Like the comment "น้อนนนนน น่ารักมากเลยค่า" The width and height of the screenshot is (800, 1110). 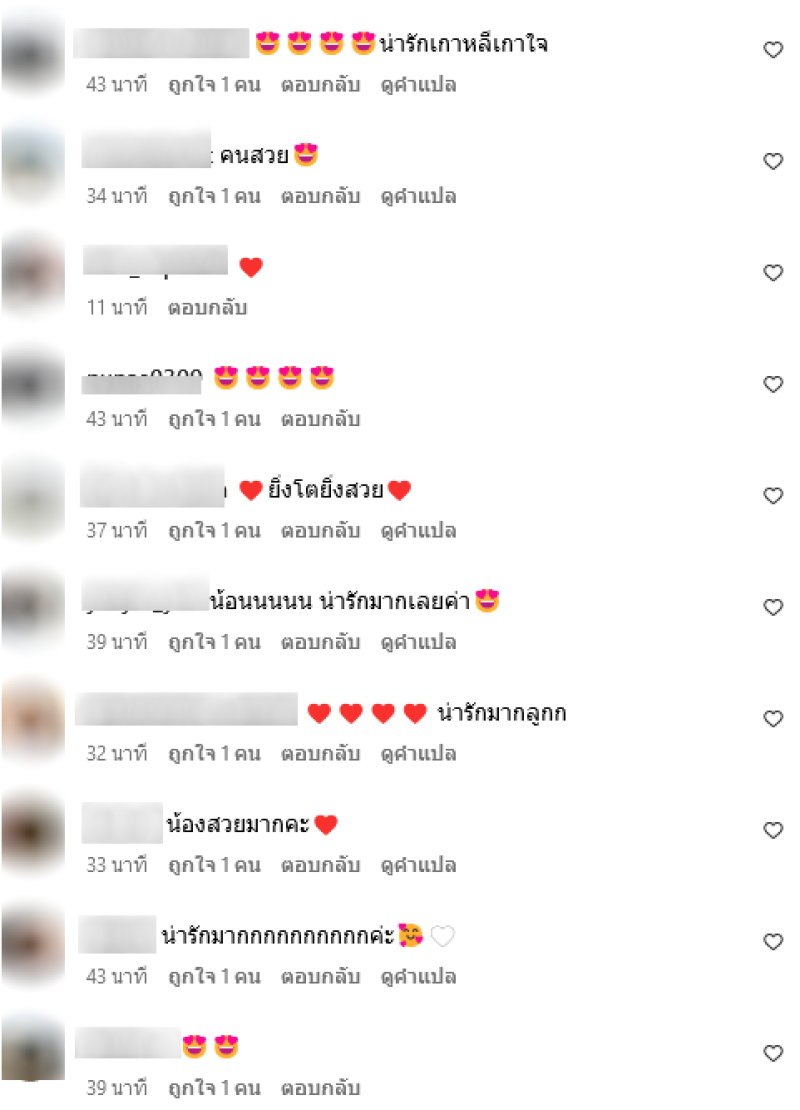(773, 607)
